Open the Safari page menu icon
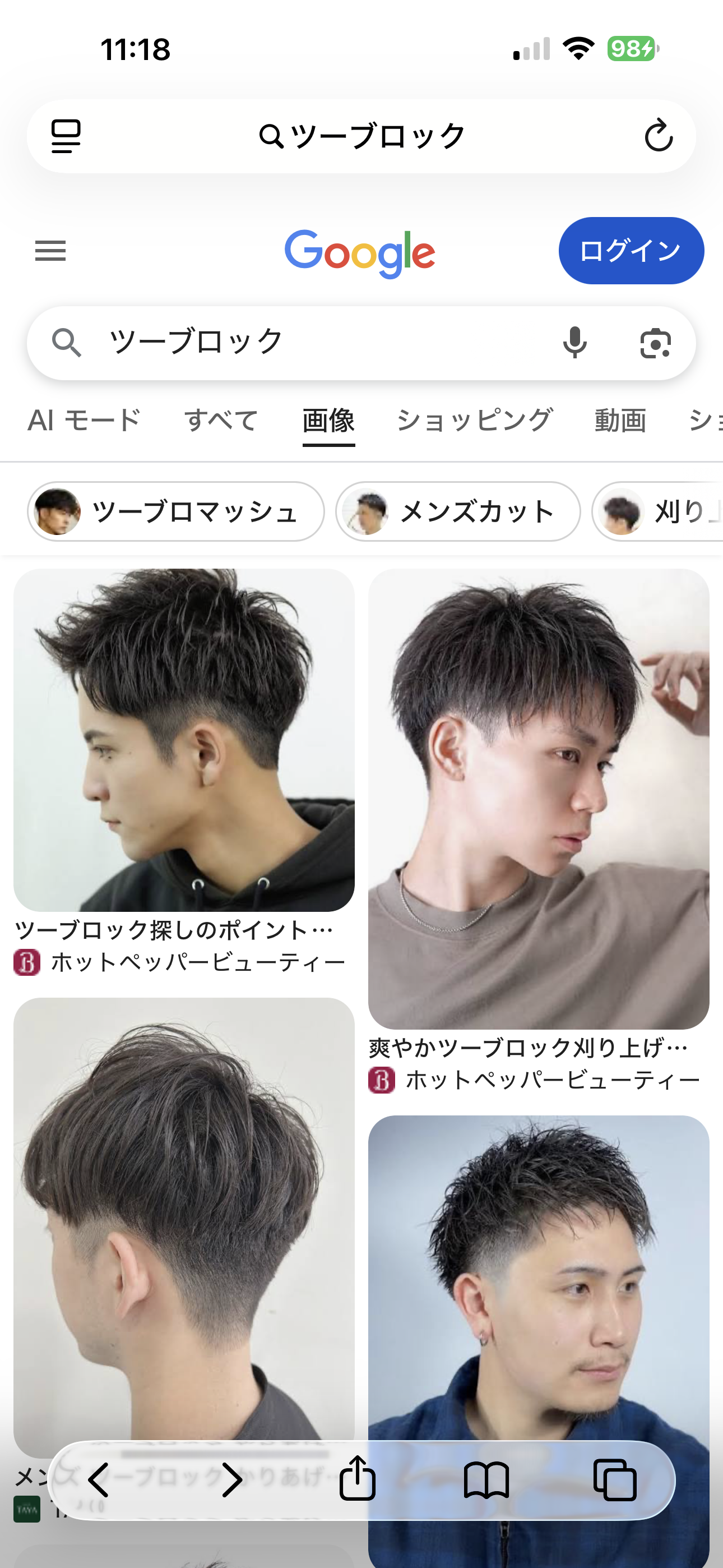This screenshot has height=1568, width=723. tap(66, 136)
